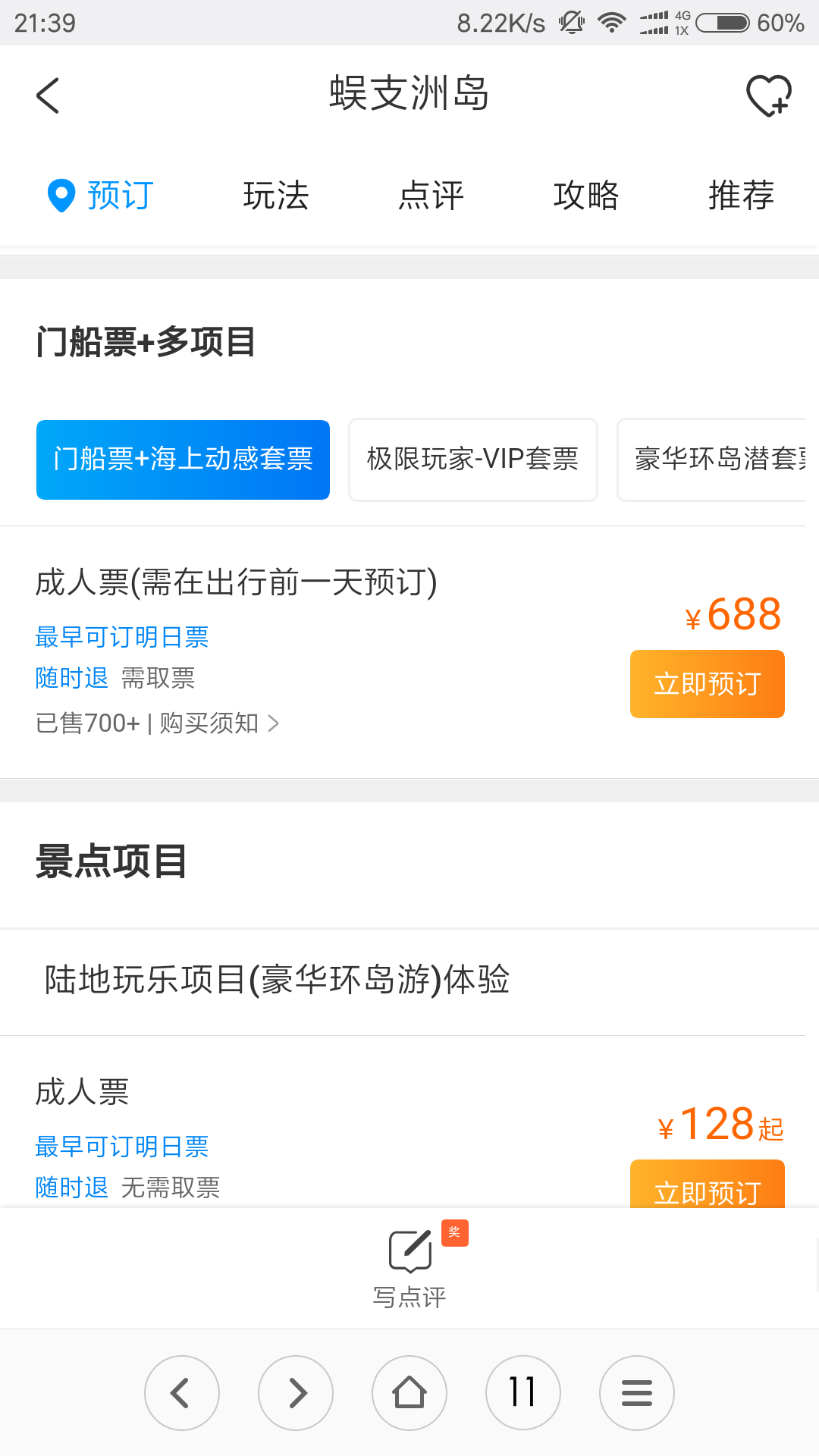819x1456 pixels.
Task: Open the browser menu
Action: 637,1393
